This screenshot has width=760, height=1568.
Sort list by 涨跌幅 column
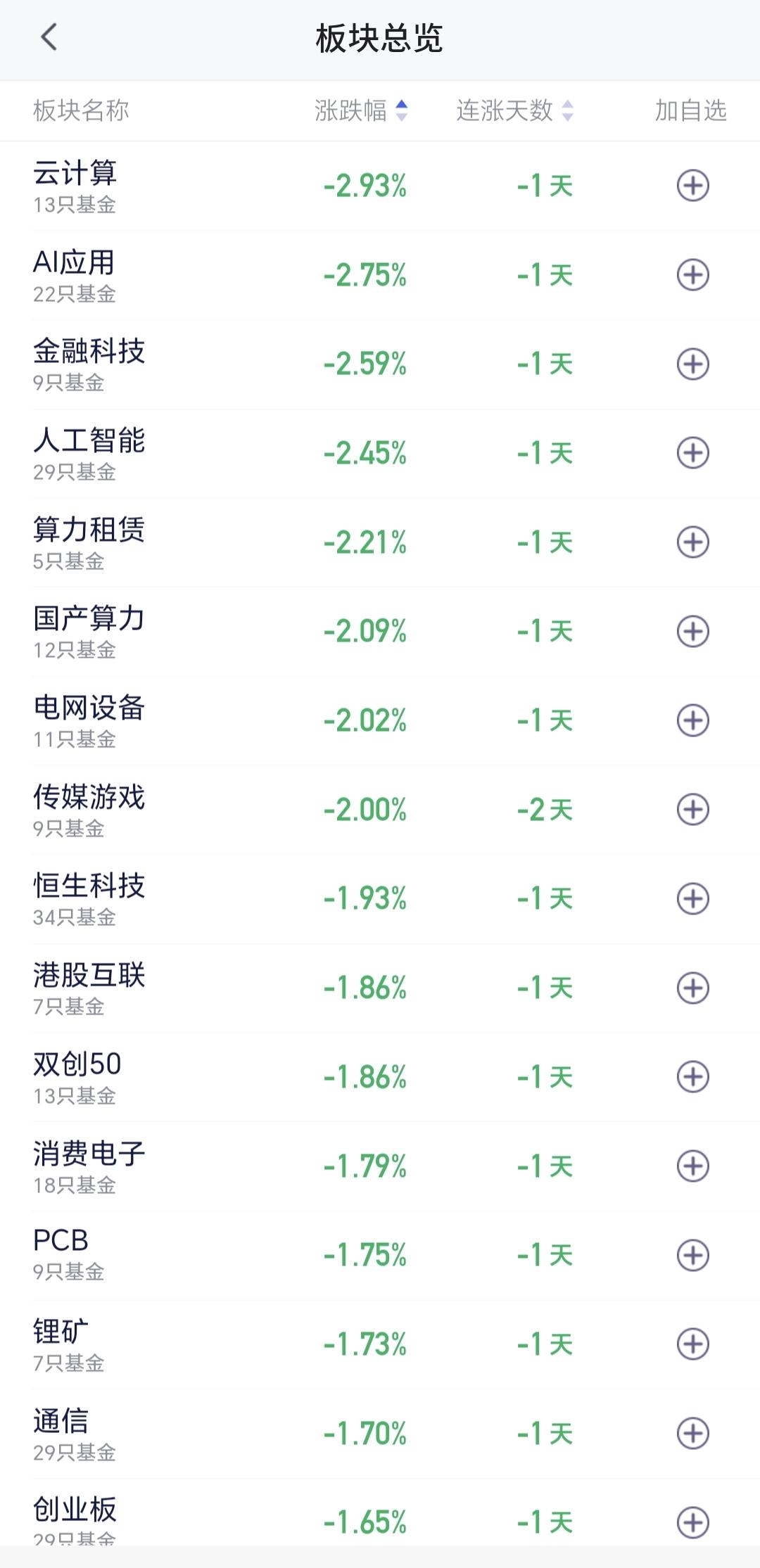pos(361,110)
